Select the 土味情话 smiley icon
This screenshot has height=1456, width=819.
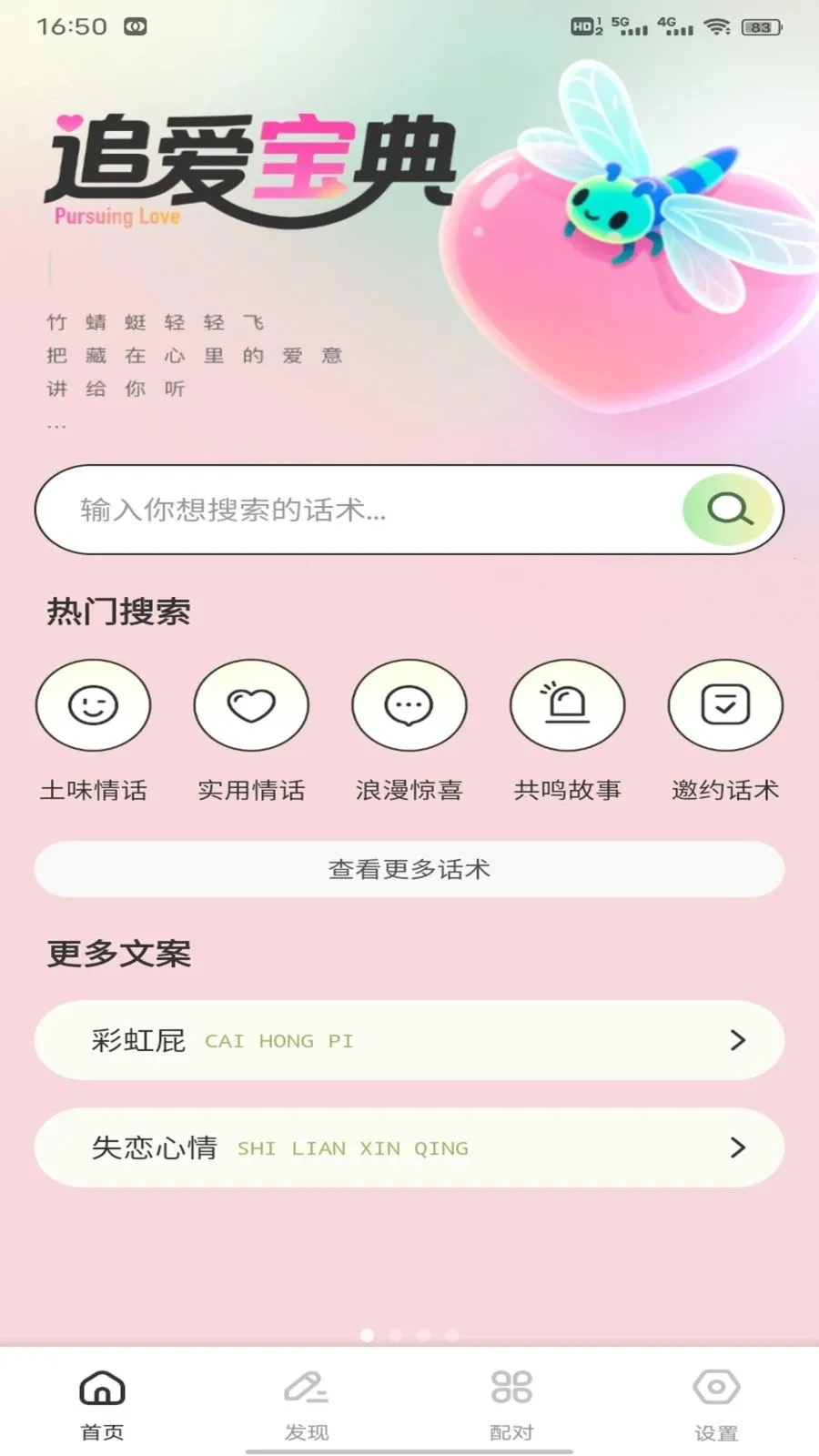94,706
